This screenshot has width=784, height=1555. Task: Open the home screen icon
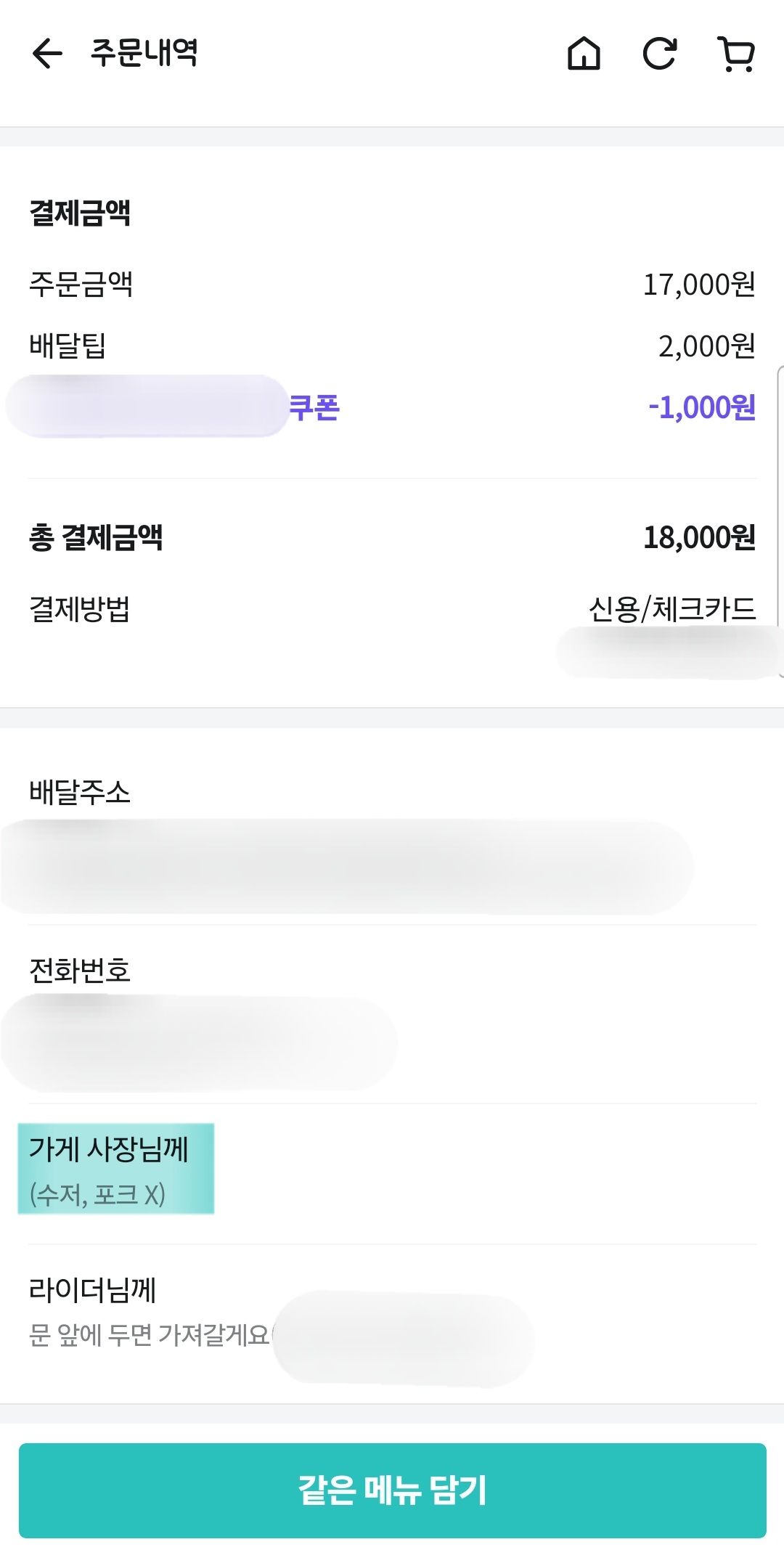point(584,54)
